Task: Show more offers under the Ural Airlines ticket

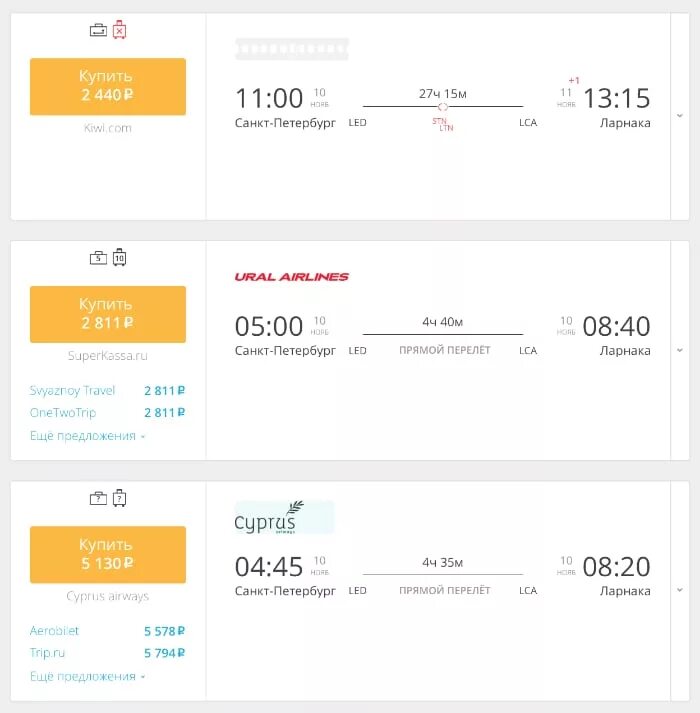Action: pos(88,436)
